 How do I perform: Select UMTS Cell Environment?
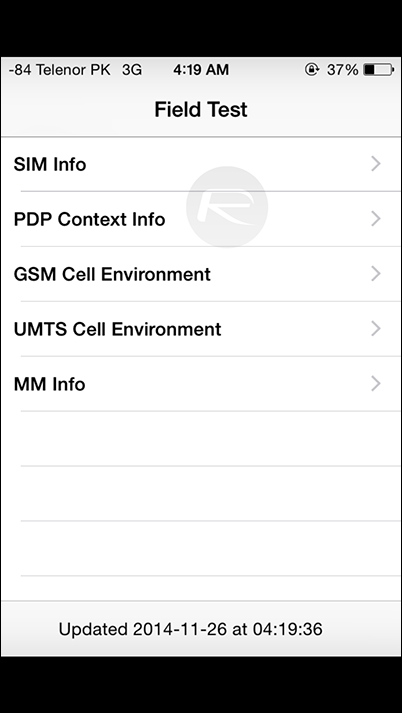click(x=201, y=329)
